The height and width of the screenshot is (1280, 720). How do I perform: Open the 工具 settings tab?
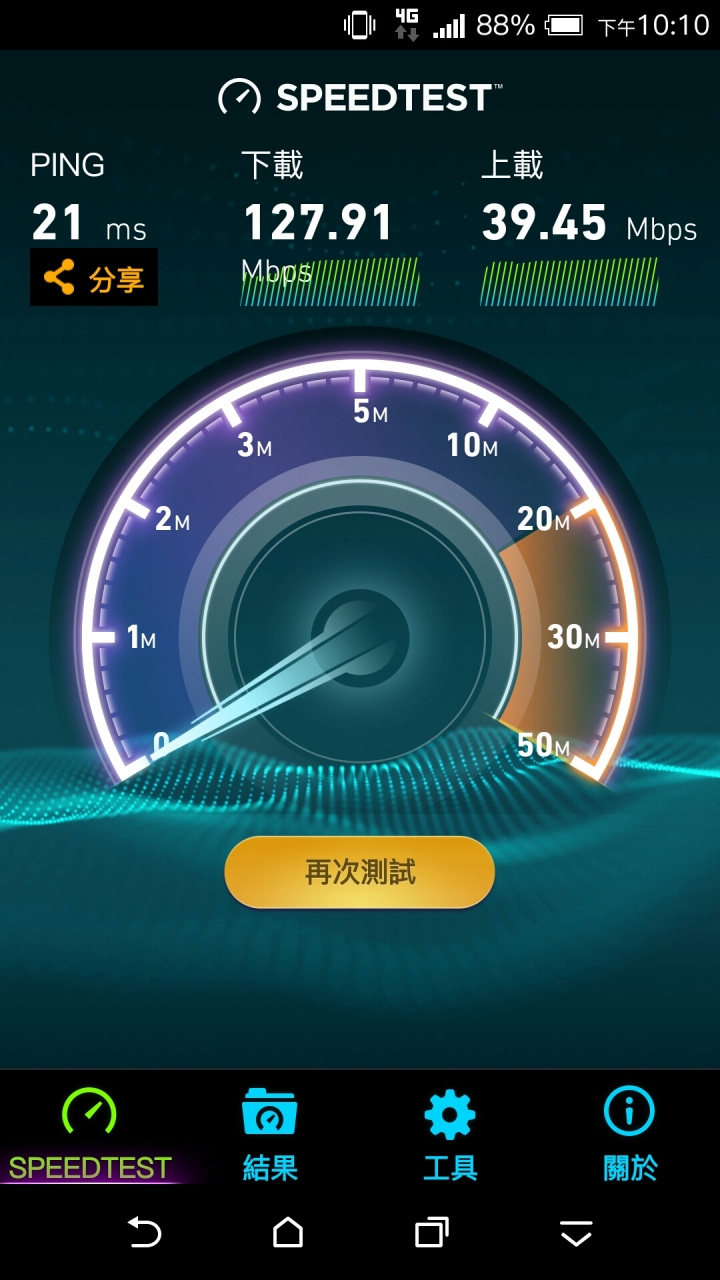pos(450,1135)
